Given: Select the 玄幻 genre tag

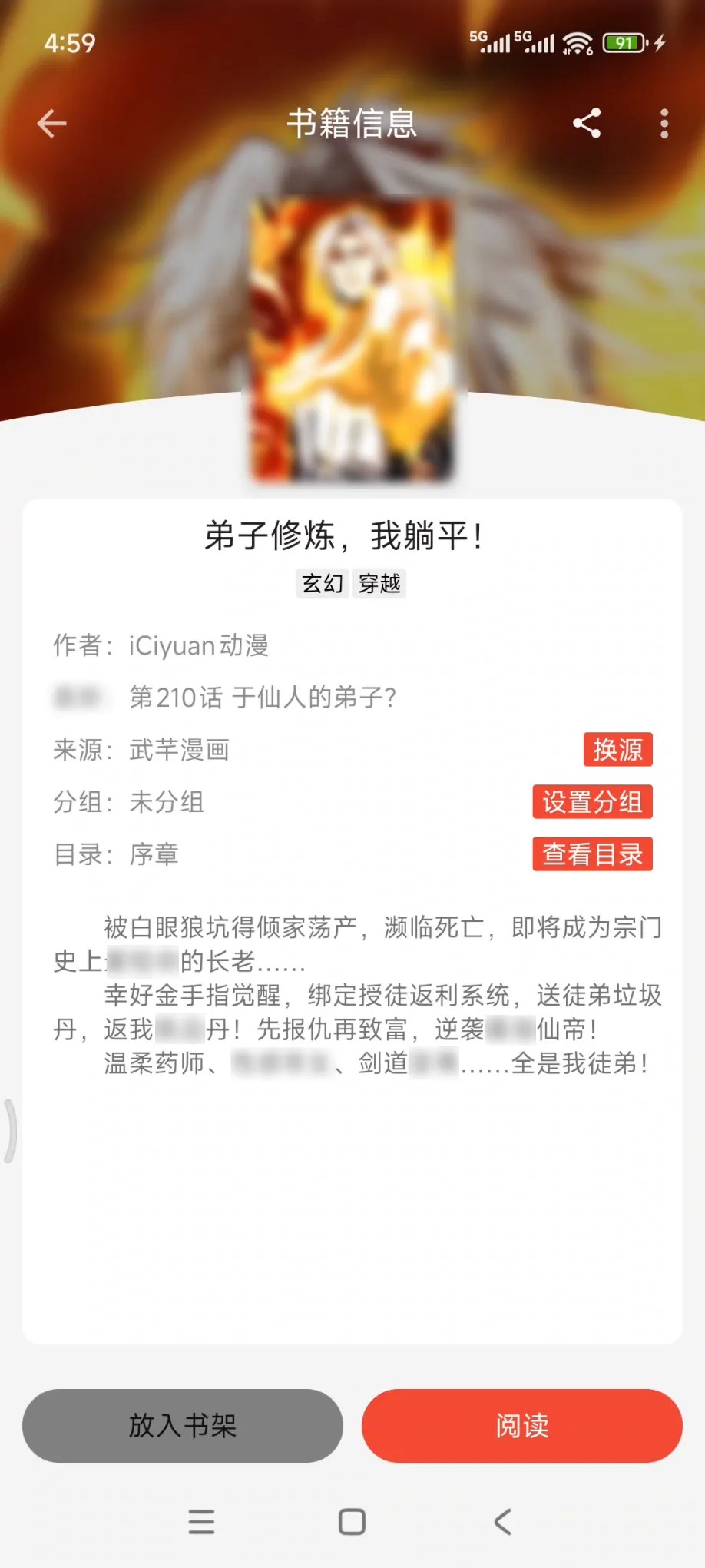Looking at the screenshot, I should point(323,584).
